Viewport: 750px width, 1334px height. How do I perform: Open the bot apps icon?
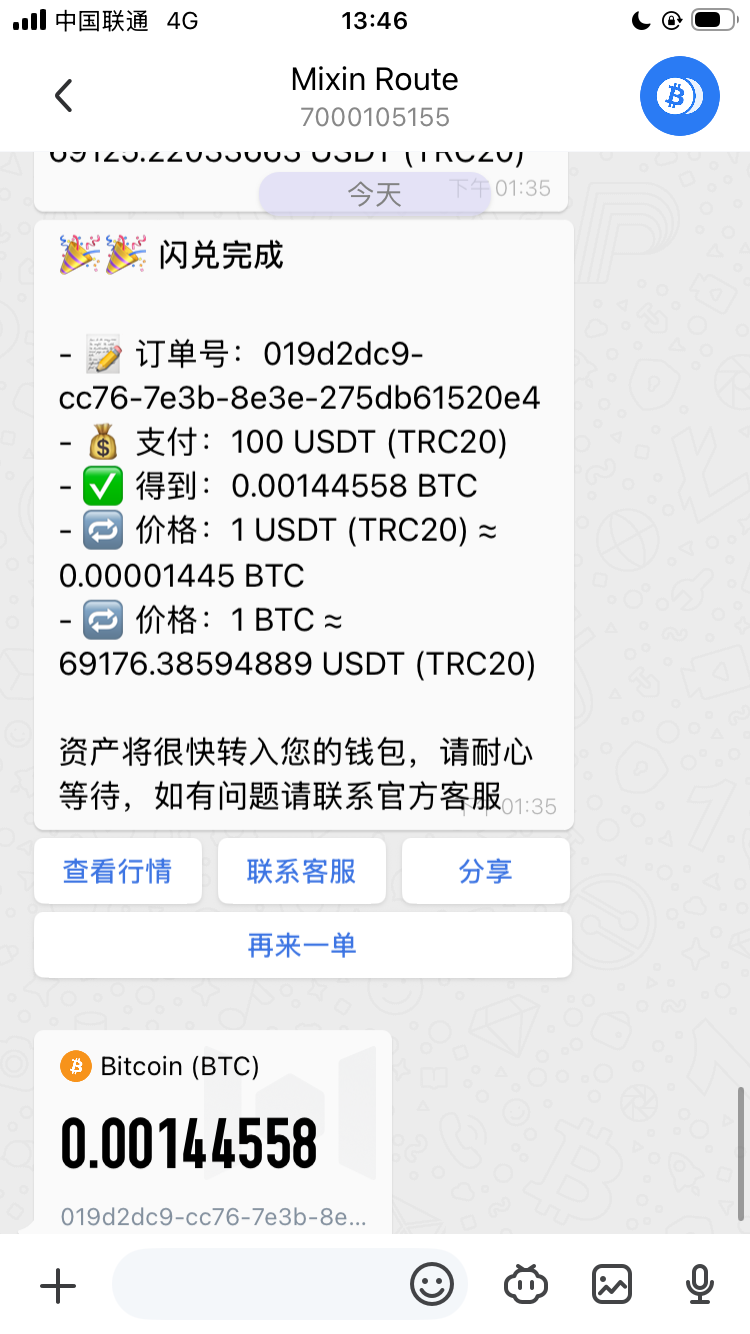click(x=526, y=1285)
